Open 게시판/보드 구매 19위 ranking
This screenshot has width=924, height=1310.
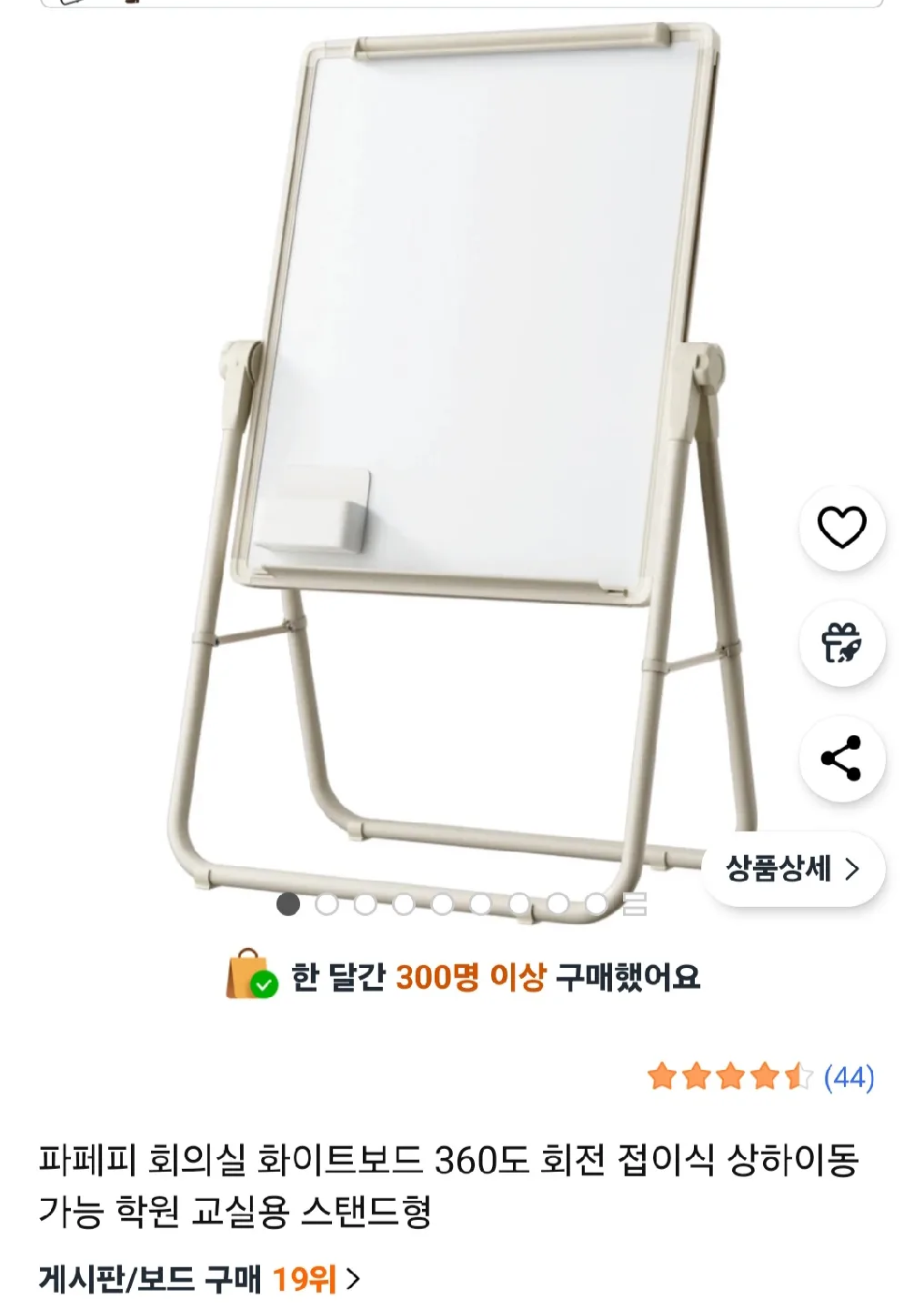click(199, 1279)
